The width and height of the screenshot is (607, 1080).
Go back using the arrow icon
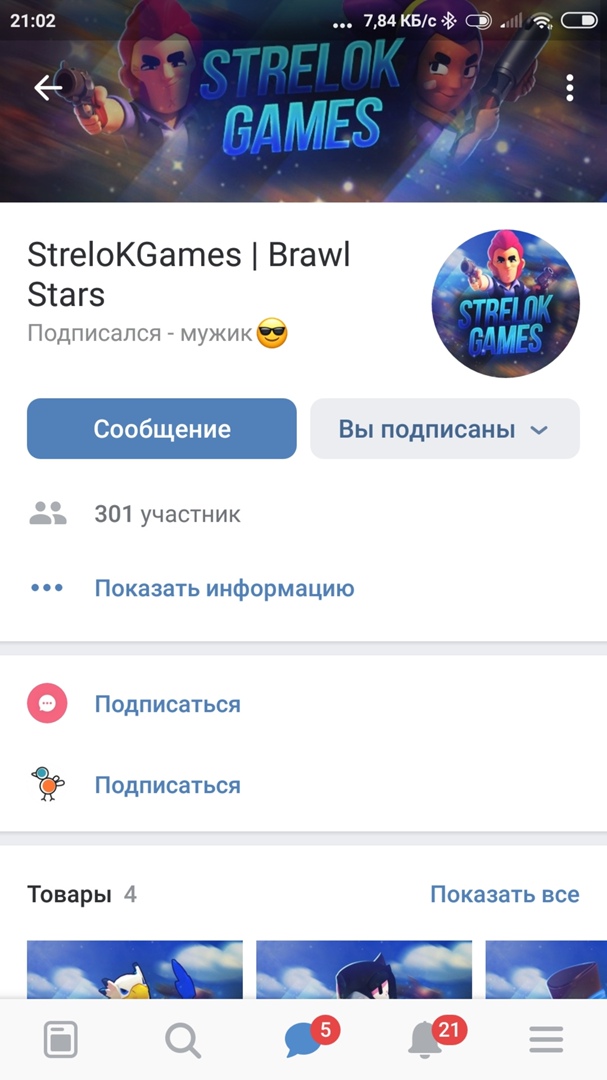48,88
